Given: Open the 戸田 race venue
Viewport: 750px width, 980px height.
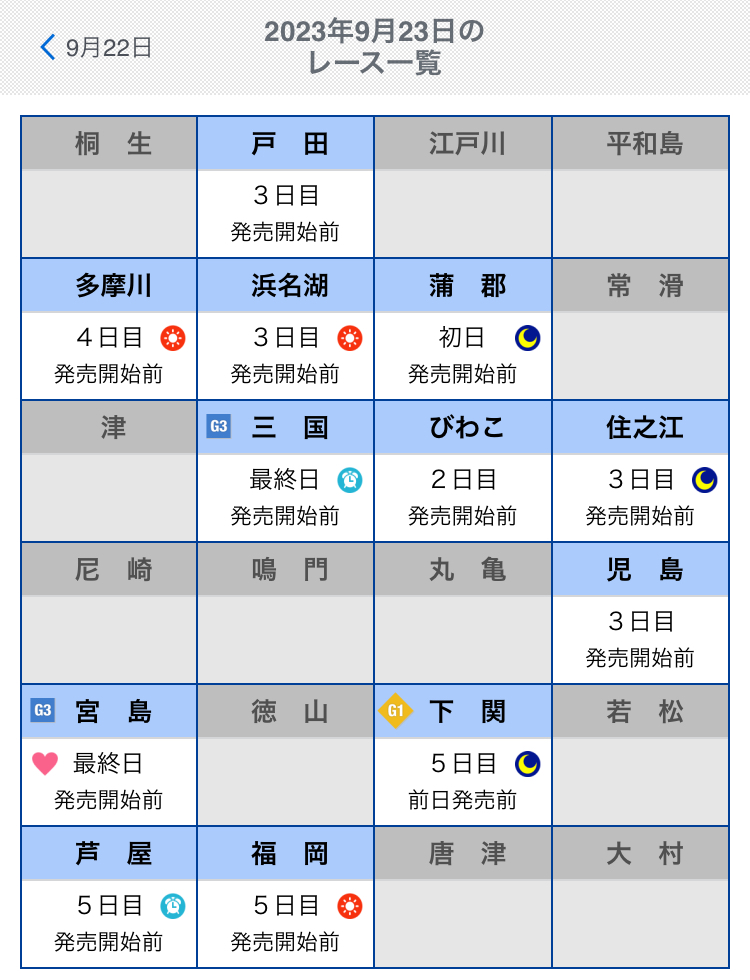Looking at the screenshot, I should (286, 188).
